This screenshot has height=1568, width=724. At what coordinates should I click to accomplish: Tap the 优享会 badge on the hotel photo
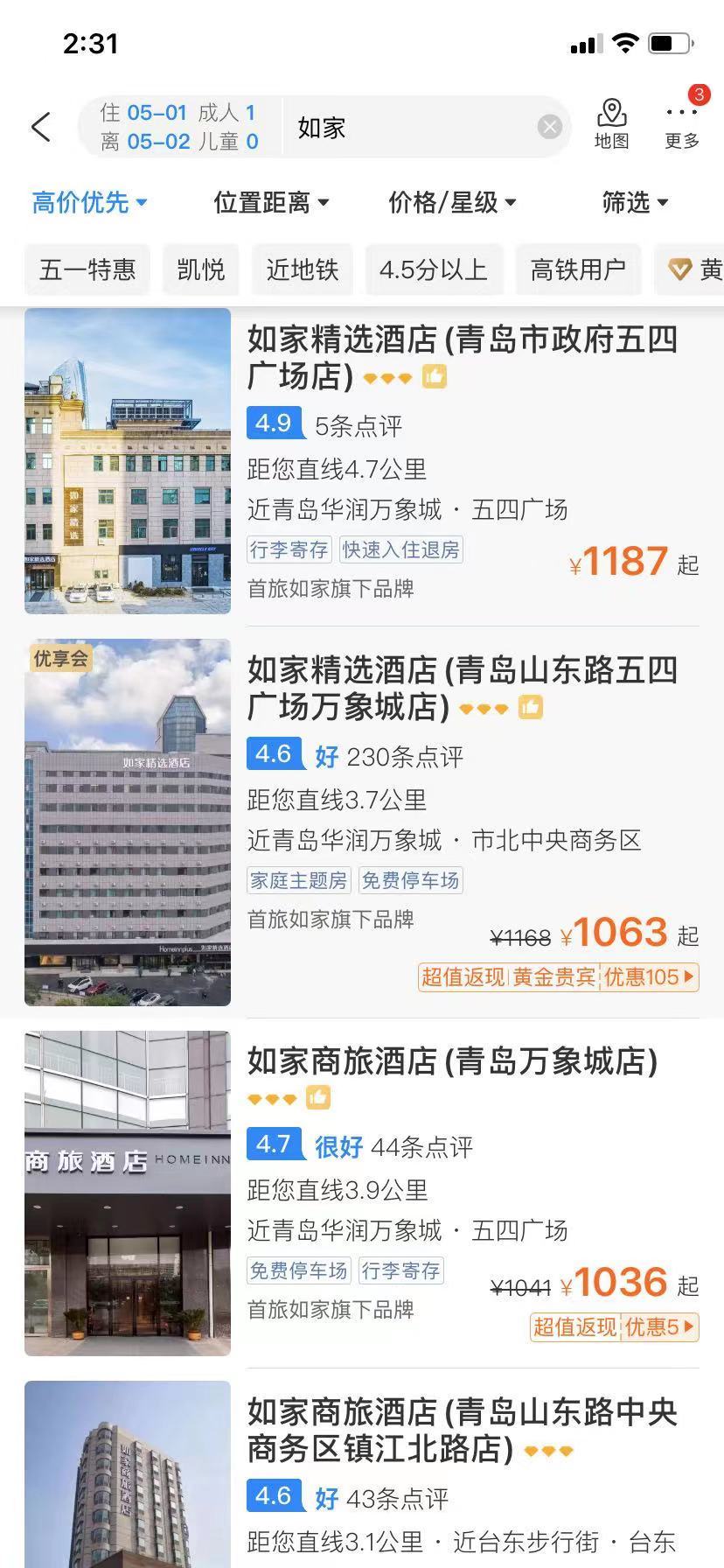tap(60, 659)
